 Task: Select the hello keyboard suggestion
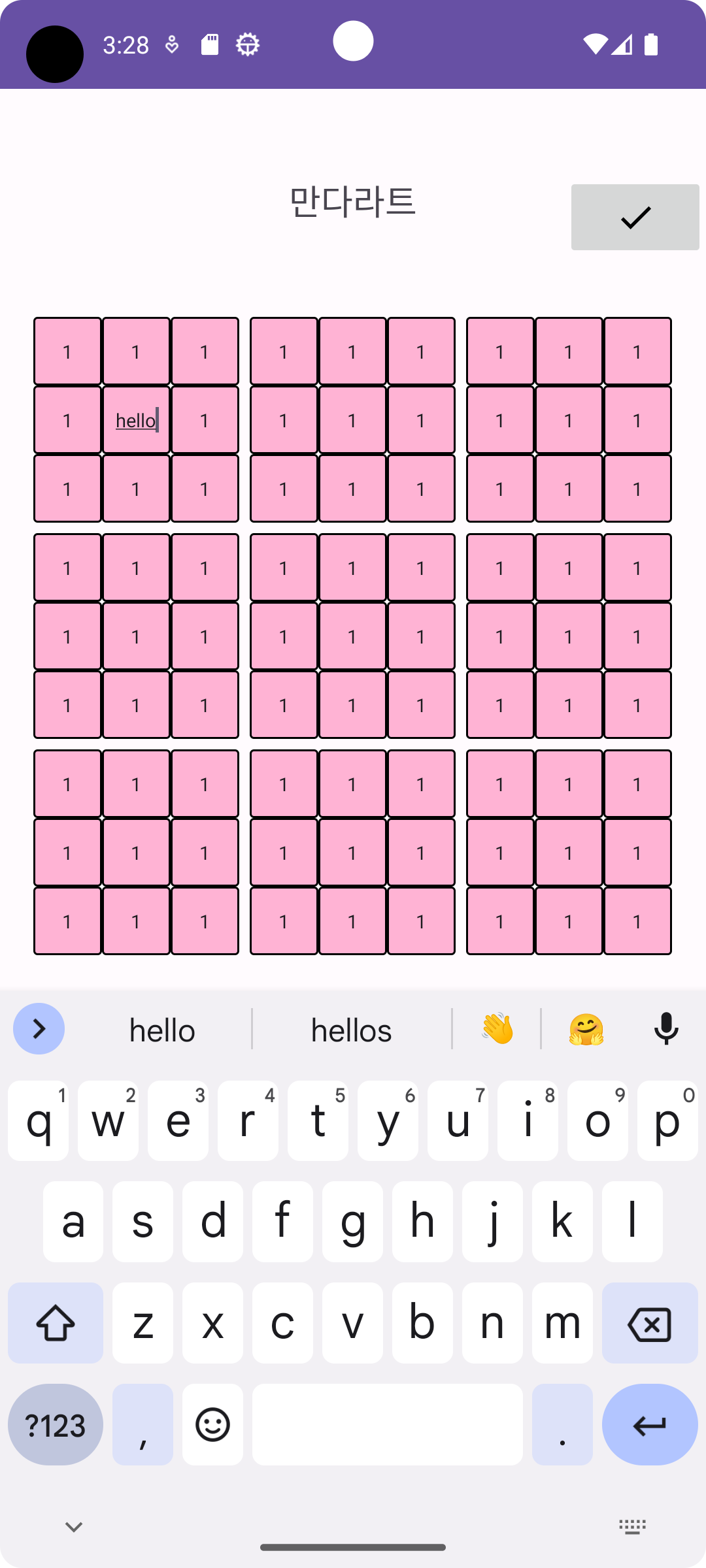[162, 1030]
